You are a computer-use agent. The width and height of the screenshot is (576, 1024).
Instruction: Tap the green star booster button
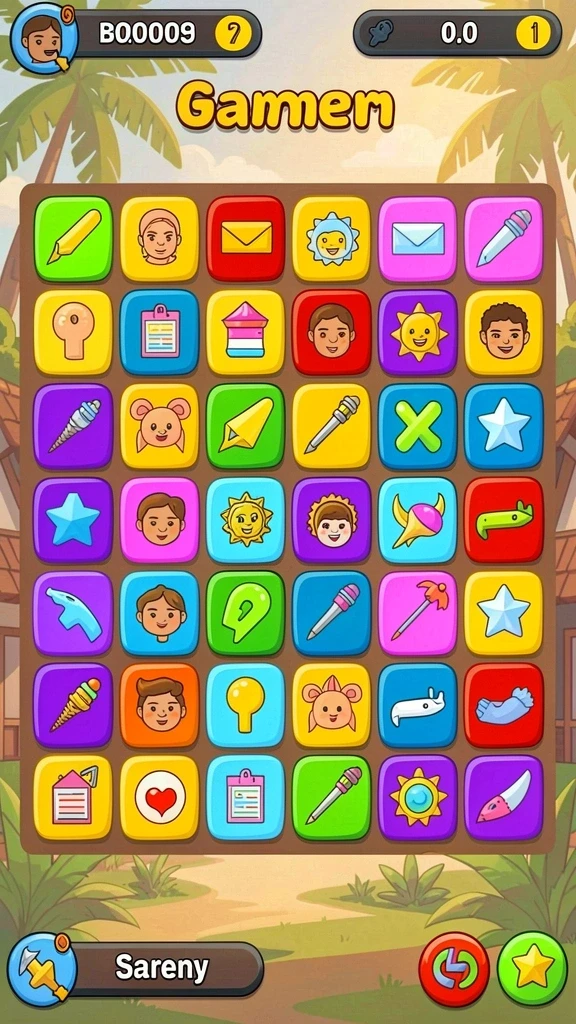click(x=532, y=968)
